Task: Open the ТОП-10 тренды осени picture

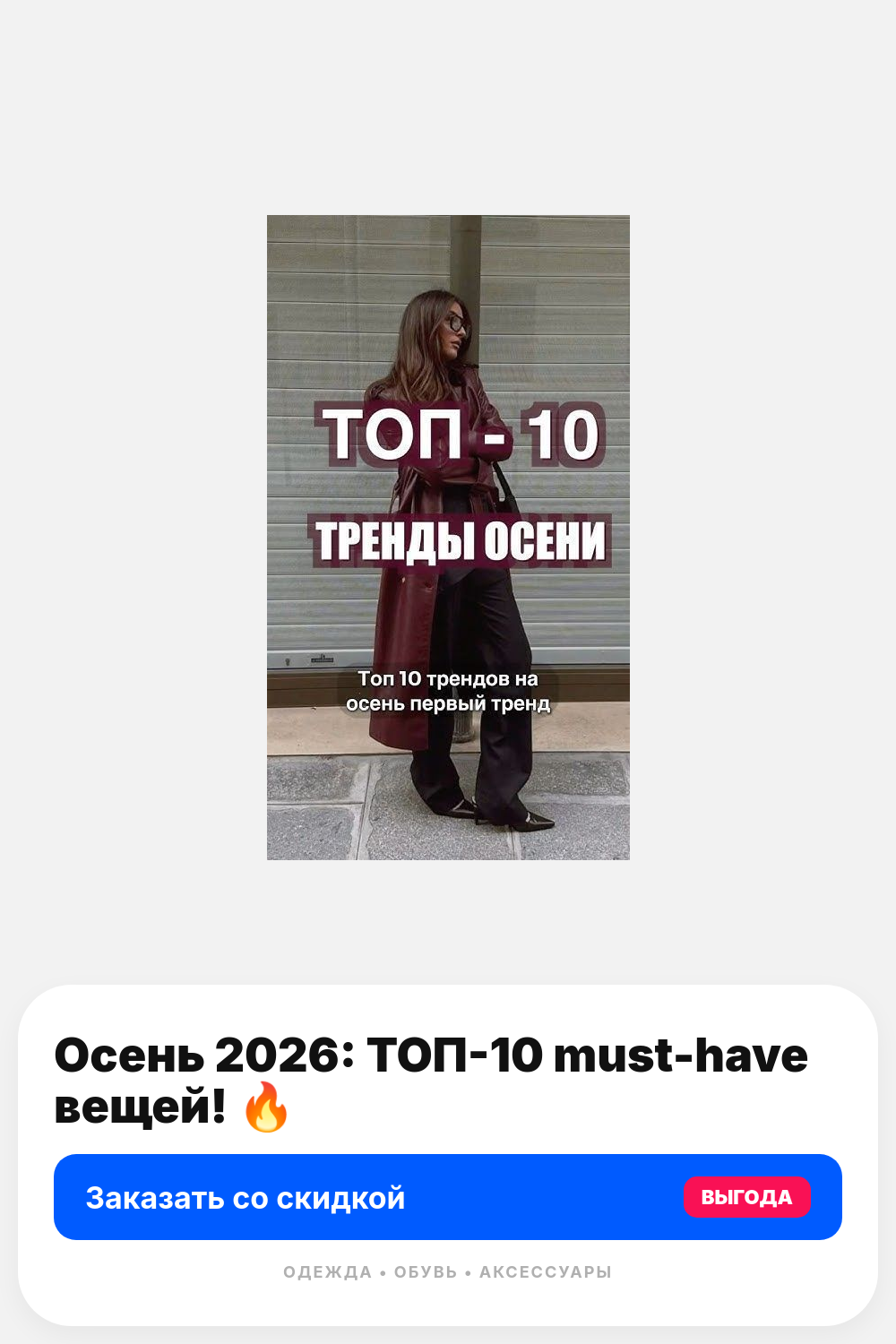Action: click(x=448, y=538)
